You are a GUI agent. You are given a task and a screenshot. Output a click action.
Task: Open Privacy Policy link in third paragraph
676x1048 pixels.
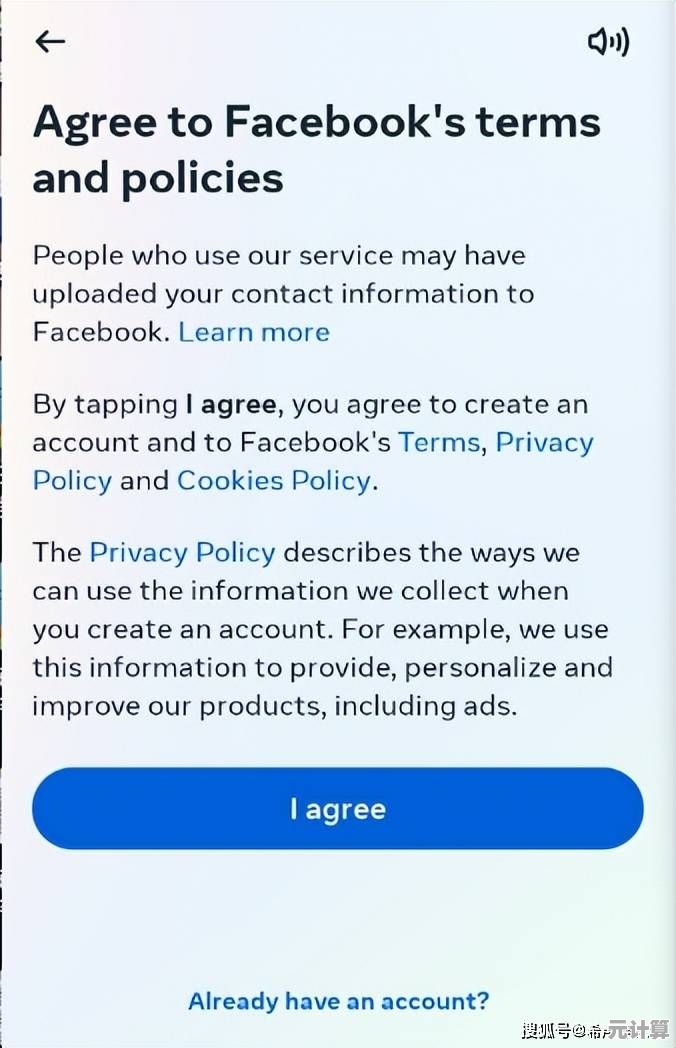coord(182,553)
